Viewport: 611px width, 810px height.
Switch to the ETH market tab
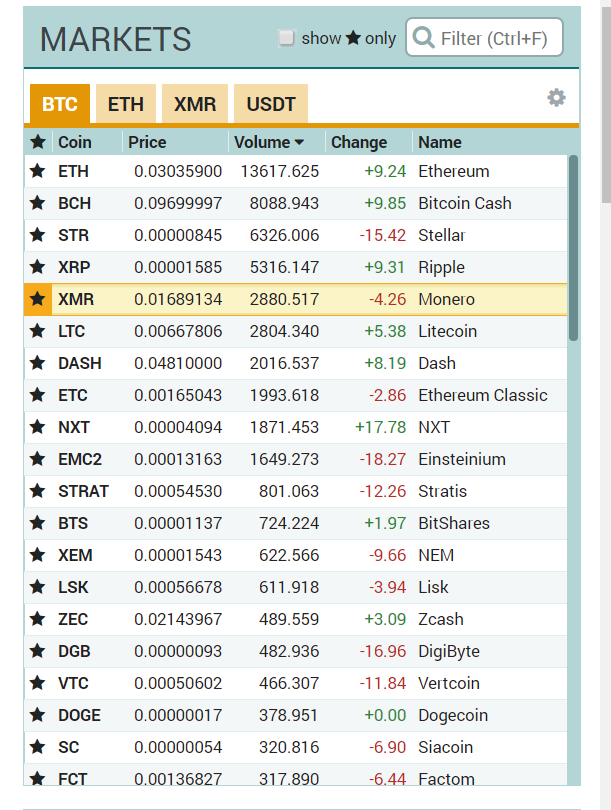coord(126,104)
